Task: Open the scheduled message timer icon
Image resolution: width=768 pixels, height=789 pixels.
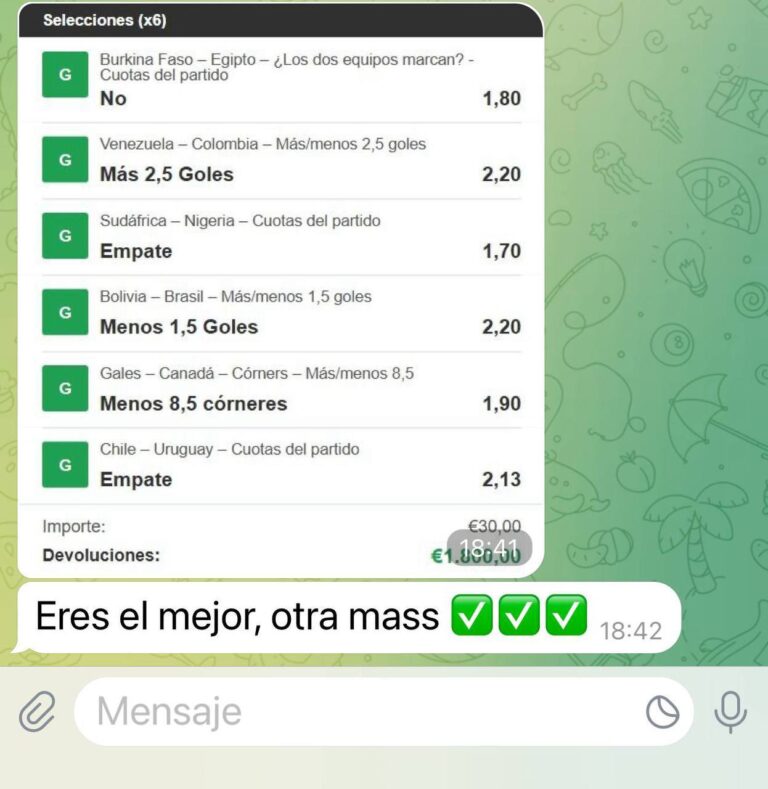Action: click(662, 712)
